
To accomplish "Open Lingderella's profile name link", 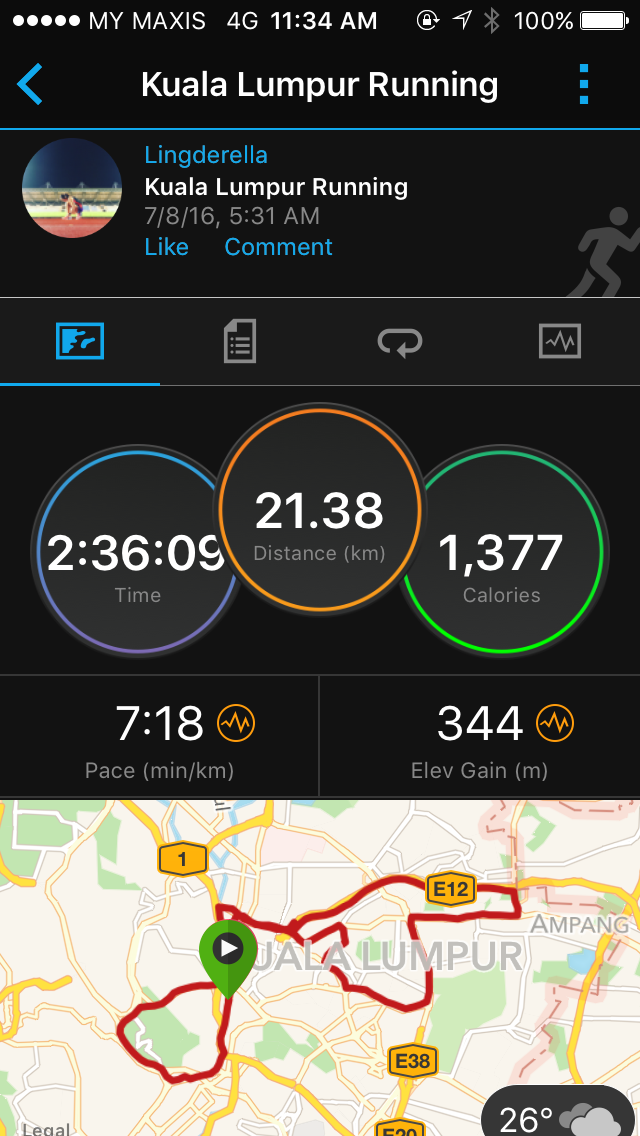I will tap(206, 154).
